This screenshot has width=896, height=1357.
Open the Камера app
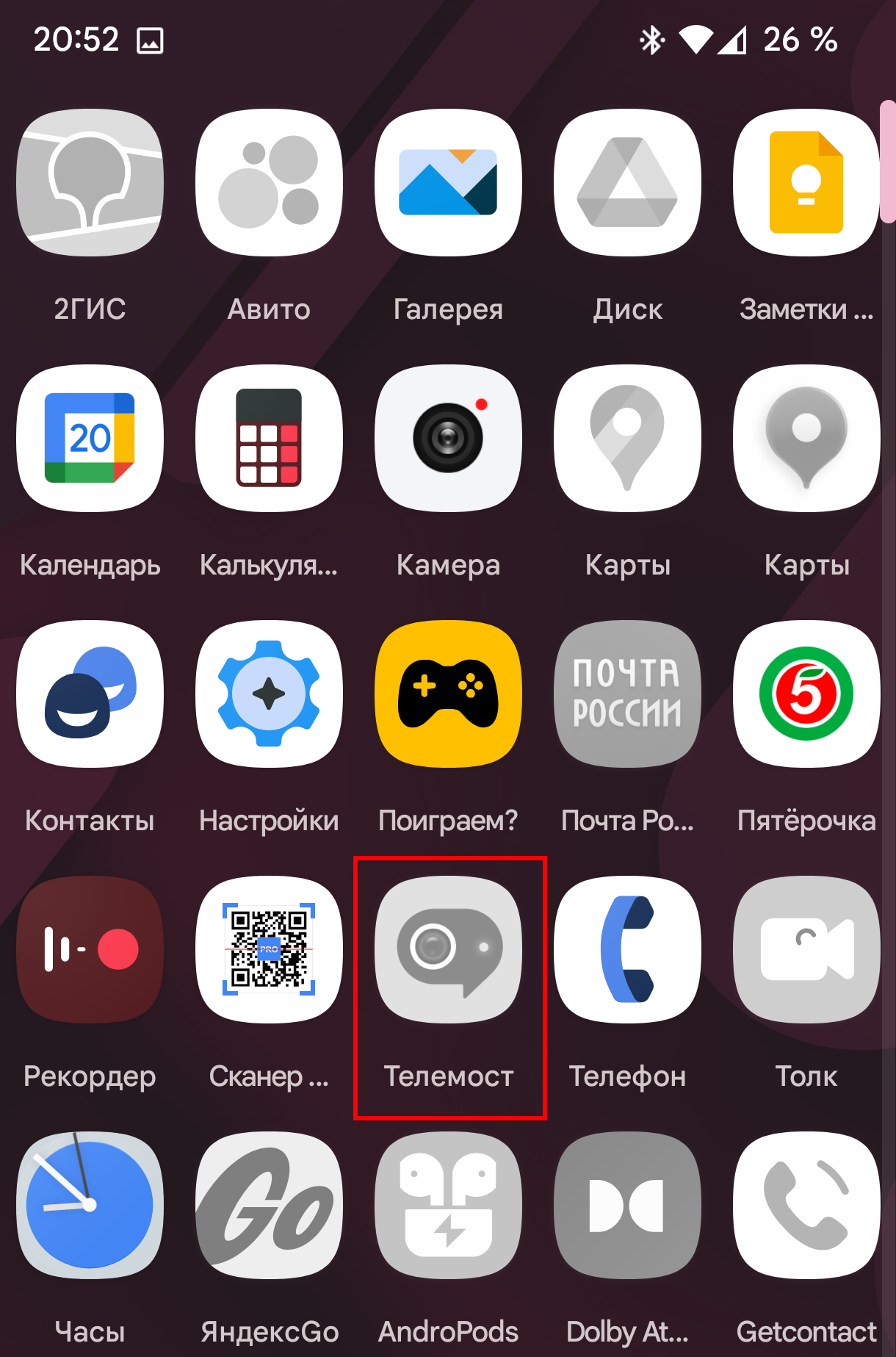(448, 439)
